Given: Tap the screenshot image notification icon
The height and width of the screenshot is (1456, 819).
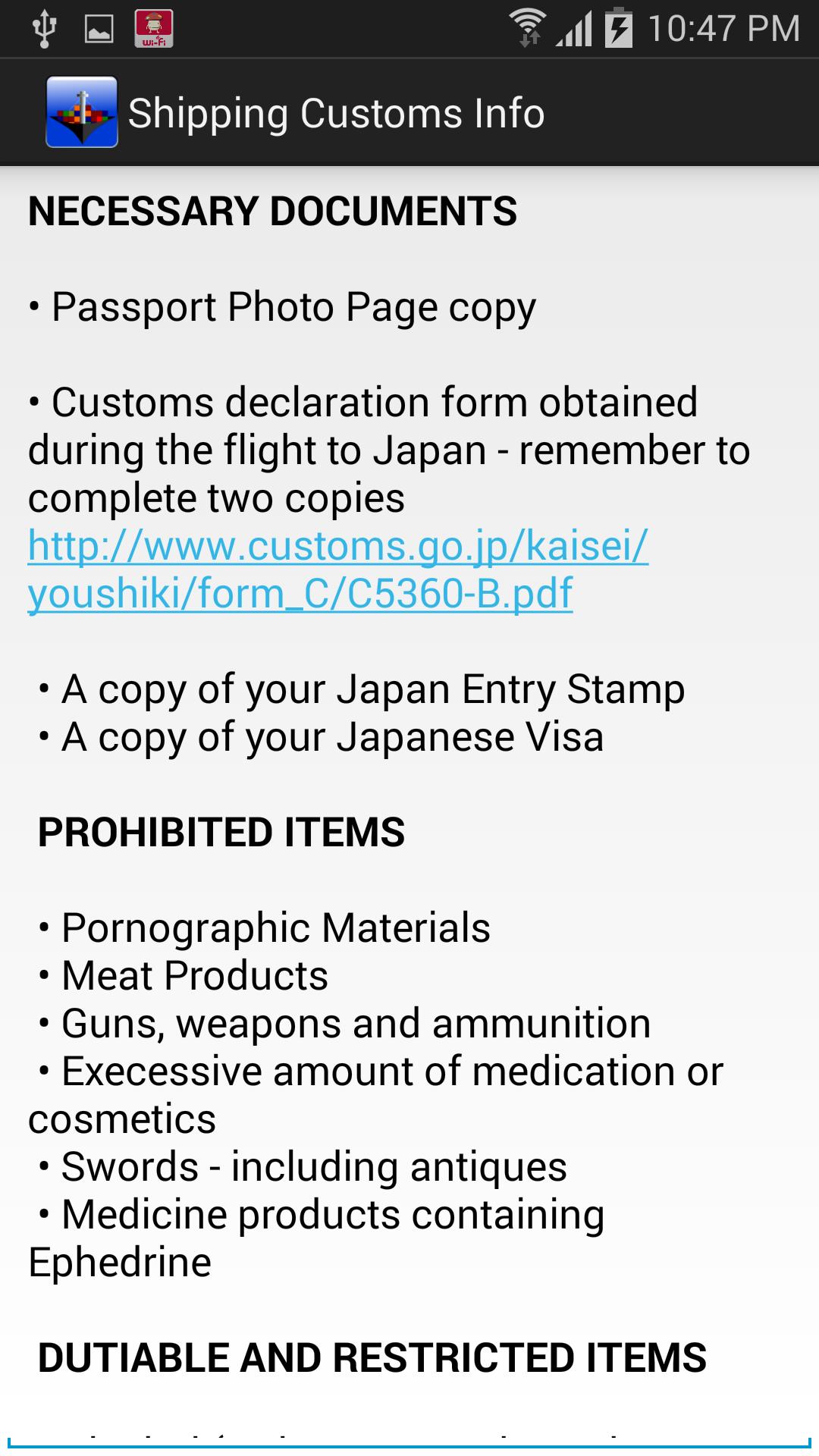Looking at the screenshot, I should (x=99, y=27).
